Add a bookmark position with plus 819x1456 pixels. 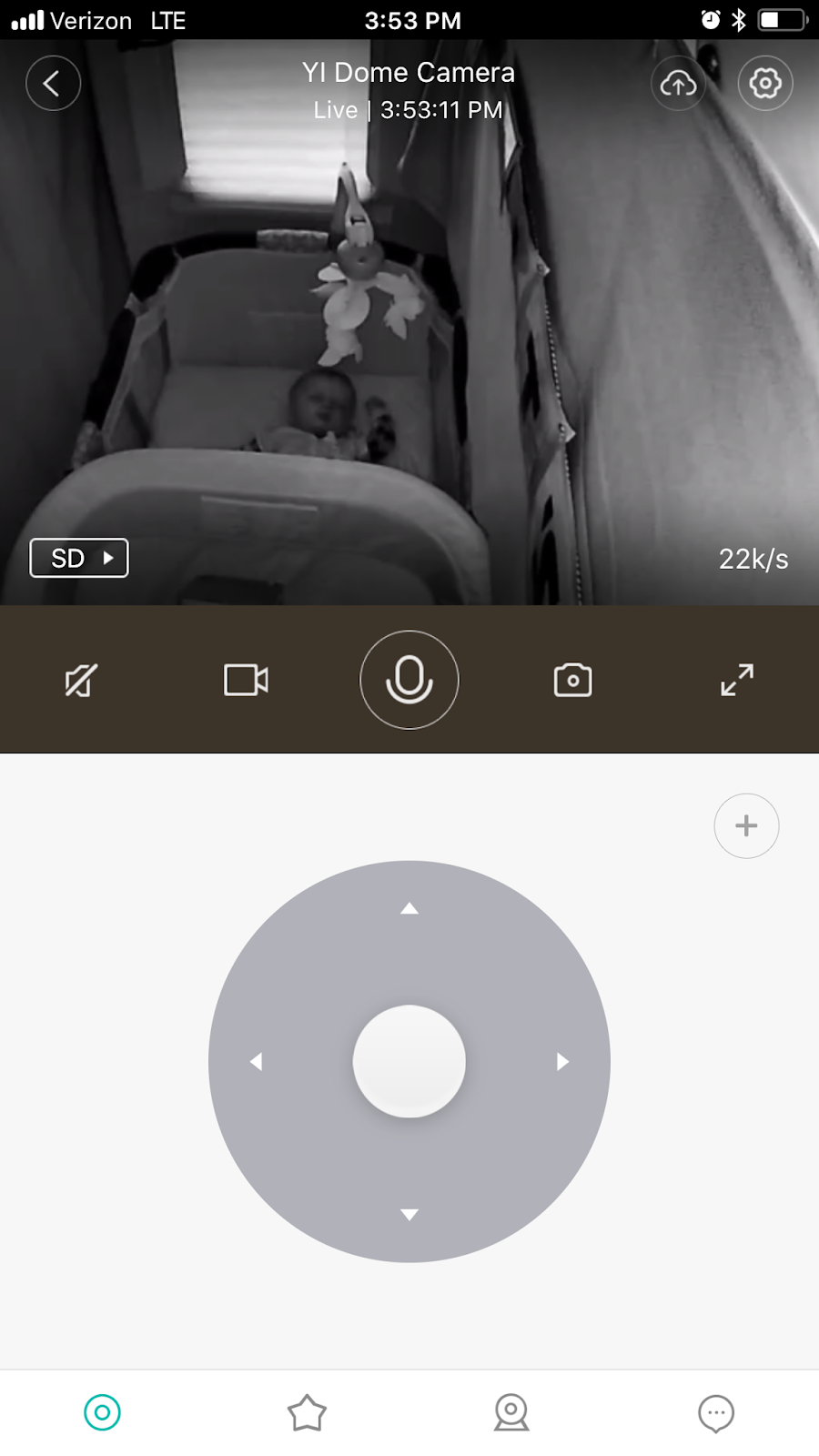click(x=746, y=826)
